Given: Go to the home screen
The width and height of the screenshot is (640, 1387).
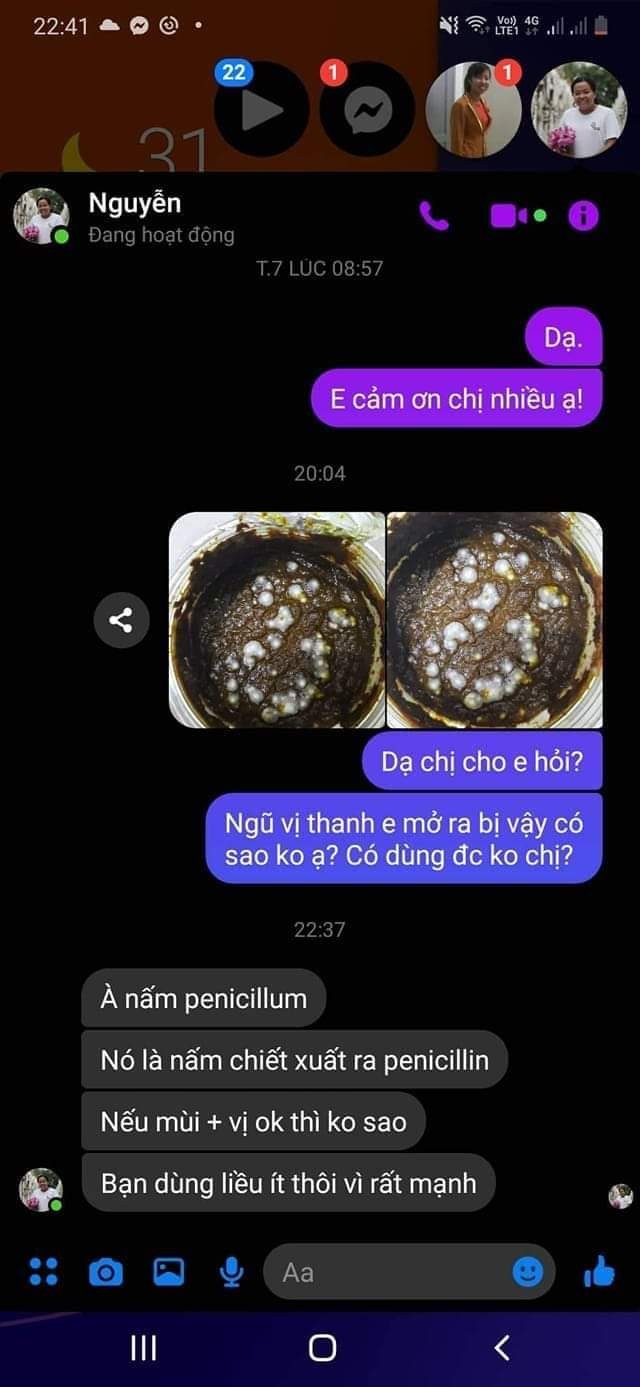Looking at the screenshot, I should click(x=322, y=1348).
